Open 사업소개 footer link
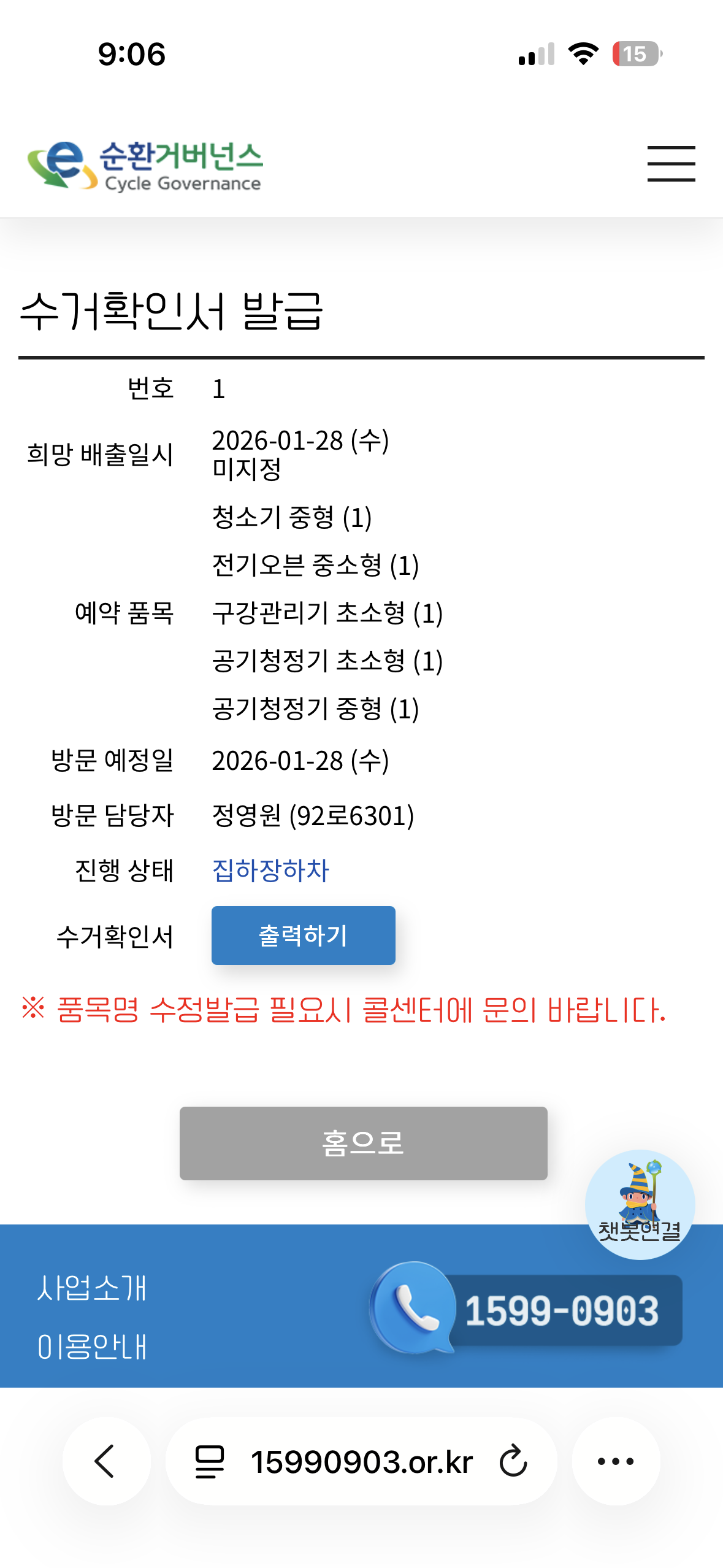The width and height of the screenshot is (723, 1568). coord(92,1288)
